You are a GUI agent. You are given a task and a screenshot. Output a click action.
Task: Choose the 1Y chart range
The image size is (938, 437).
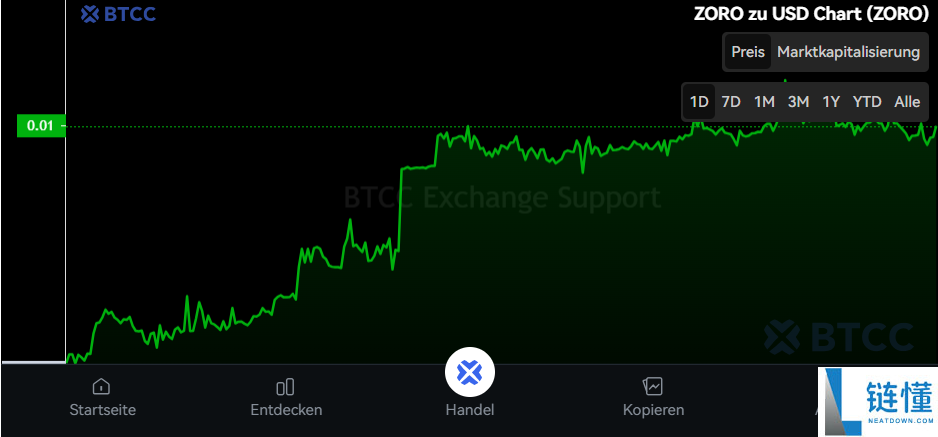(831, 102)
